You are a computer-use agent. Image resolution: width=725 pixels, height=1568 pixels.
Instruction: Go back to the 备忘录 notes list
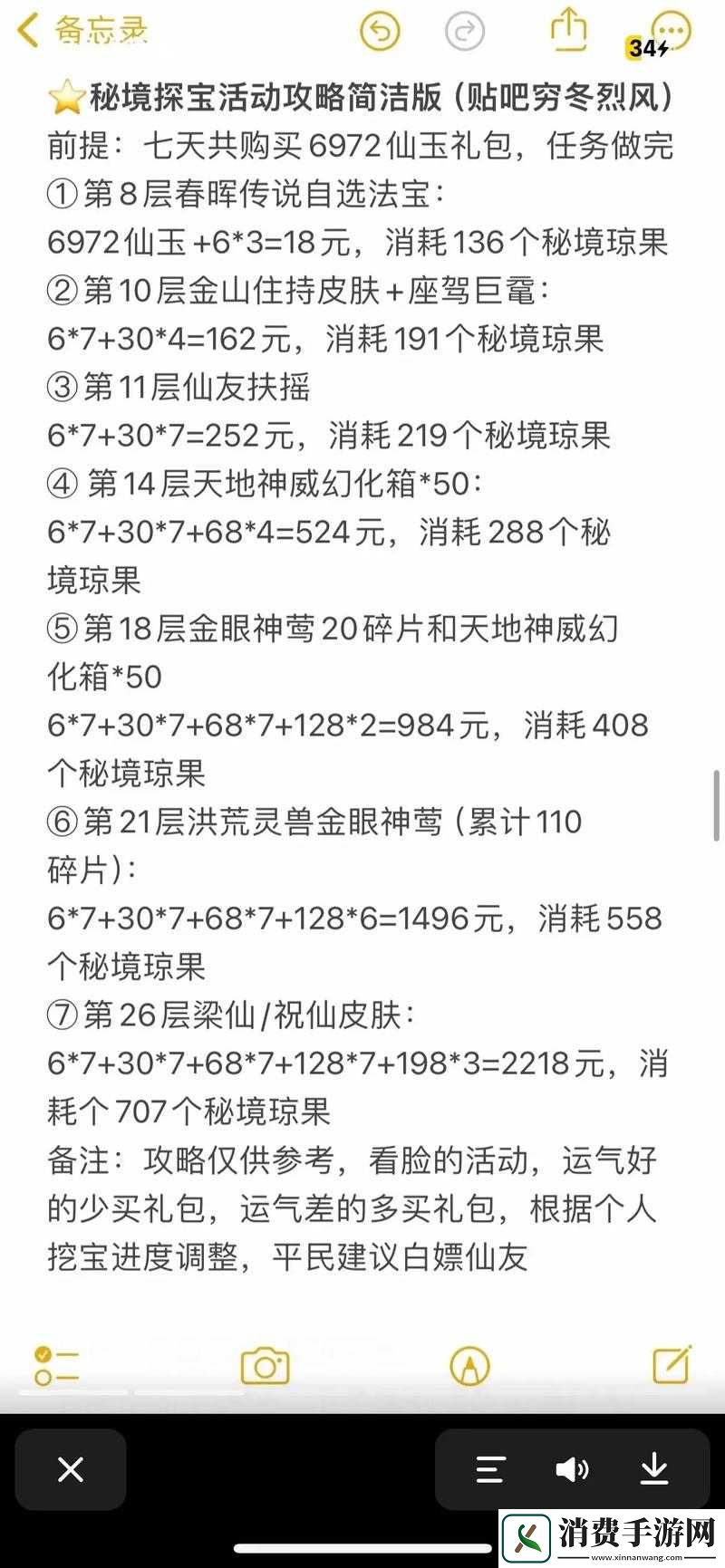(100, 30)
